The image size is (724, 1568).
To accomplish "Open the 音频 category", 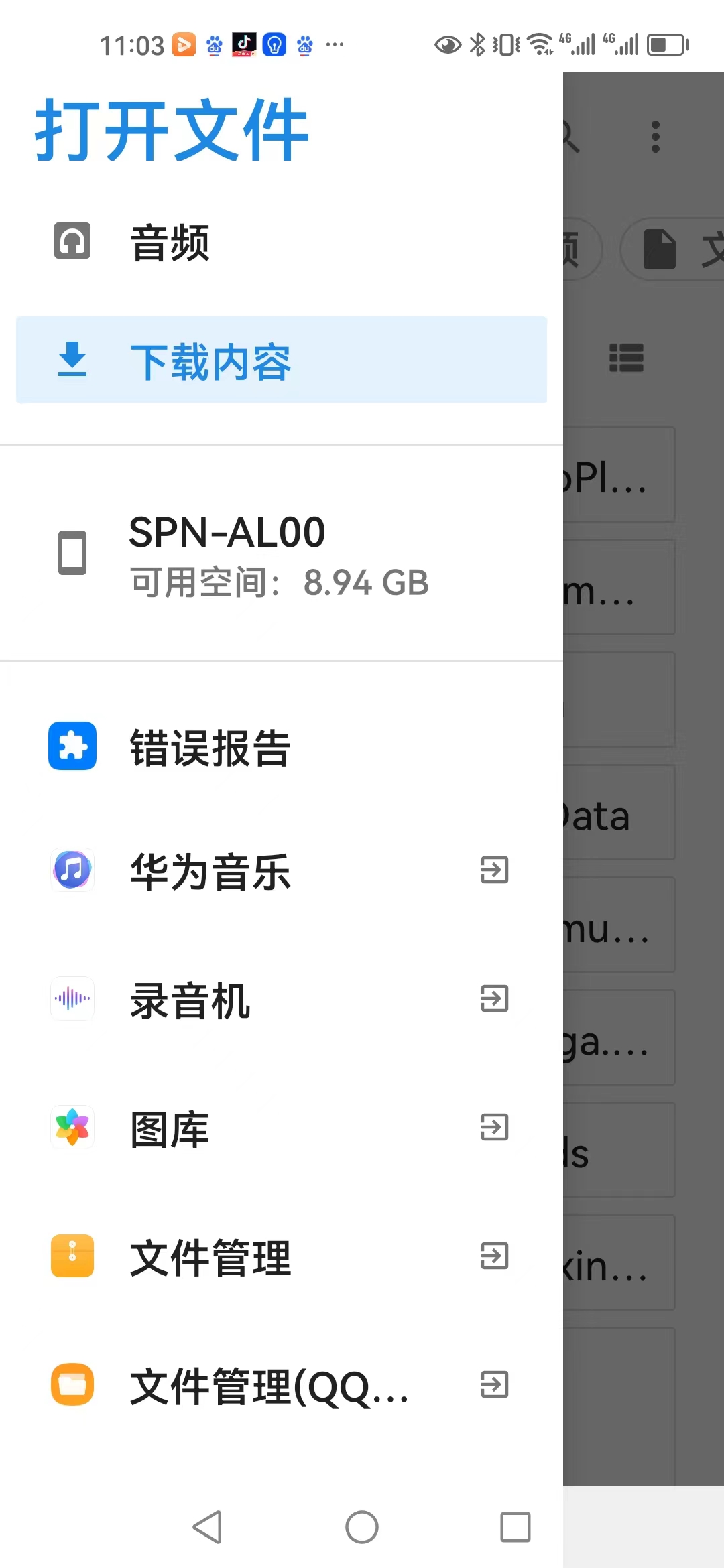I will tap(282, 242).
